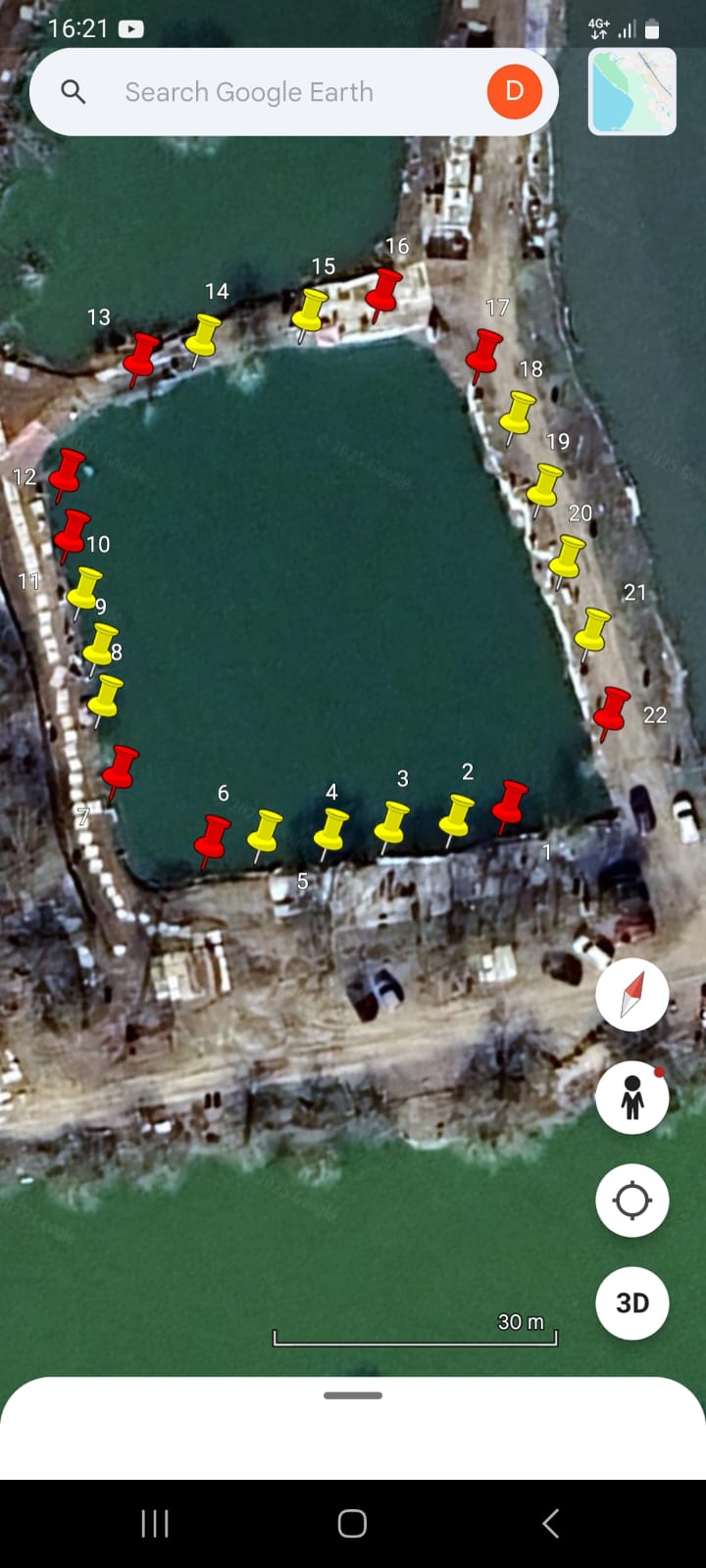Switch to 3D view
The width and height of the screenshot is (706, 1568).
coord(632,1303)
